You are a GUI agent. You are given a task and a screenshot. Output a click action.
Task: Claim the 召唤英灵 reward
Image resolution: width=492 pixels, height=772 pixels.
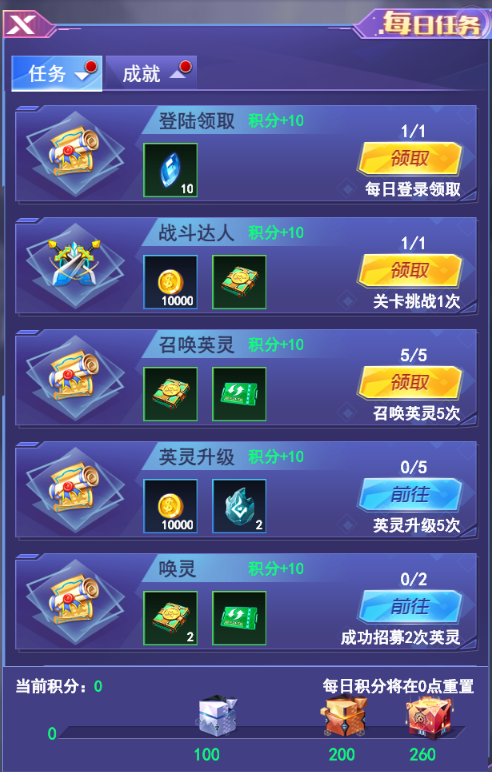[410, 382]
